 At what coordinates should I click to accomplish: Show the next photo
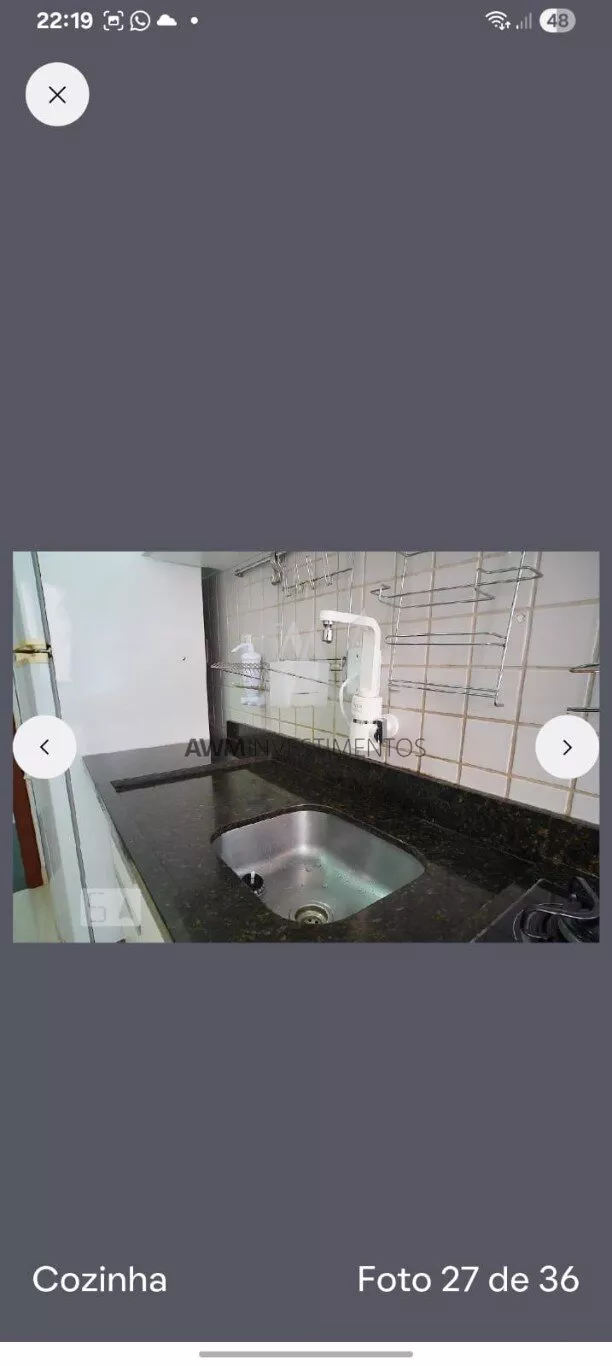click(567, 747)
